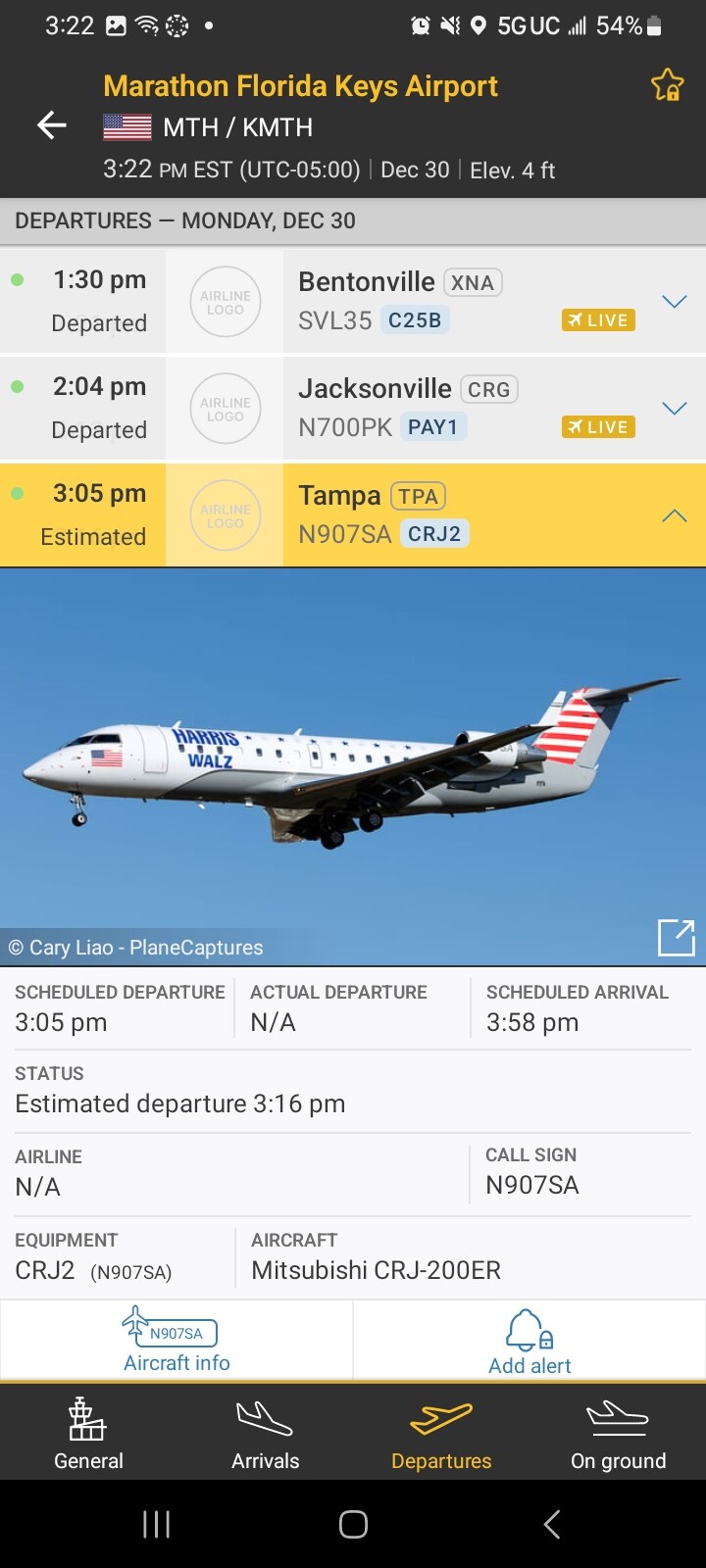706x1568 pixels.
Task: Switch to the General tab
Action: tap(88, 1433)
